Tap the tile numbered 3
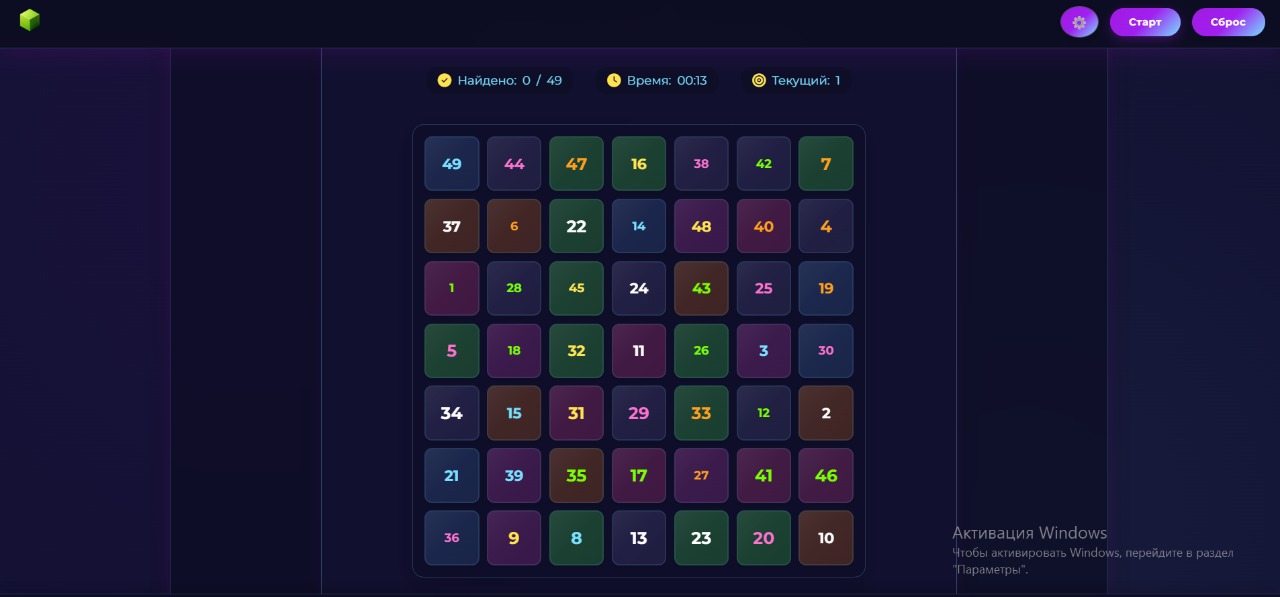 [764, 351]
